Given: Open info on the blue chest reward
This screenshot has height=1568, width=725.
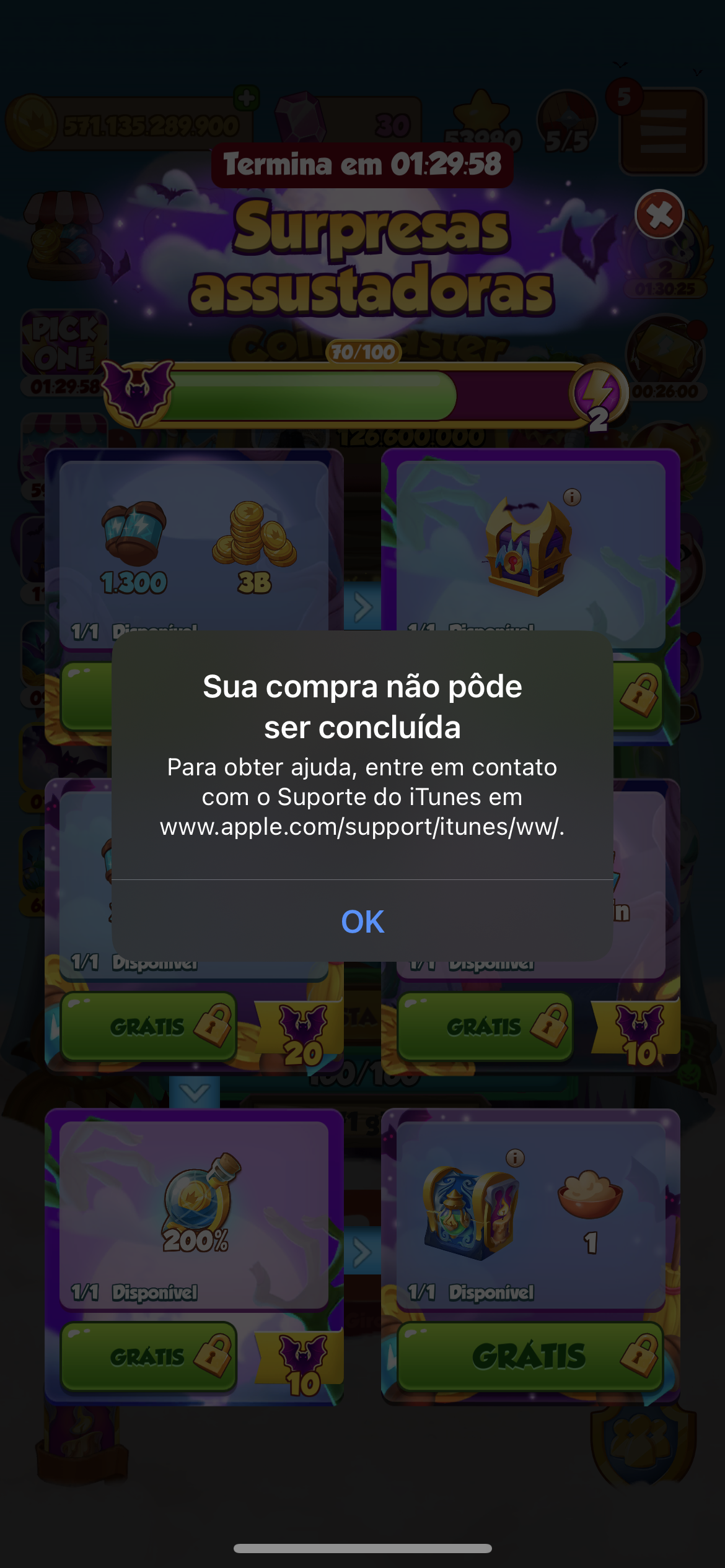Looking at the screenshot, I should 515,1157.
